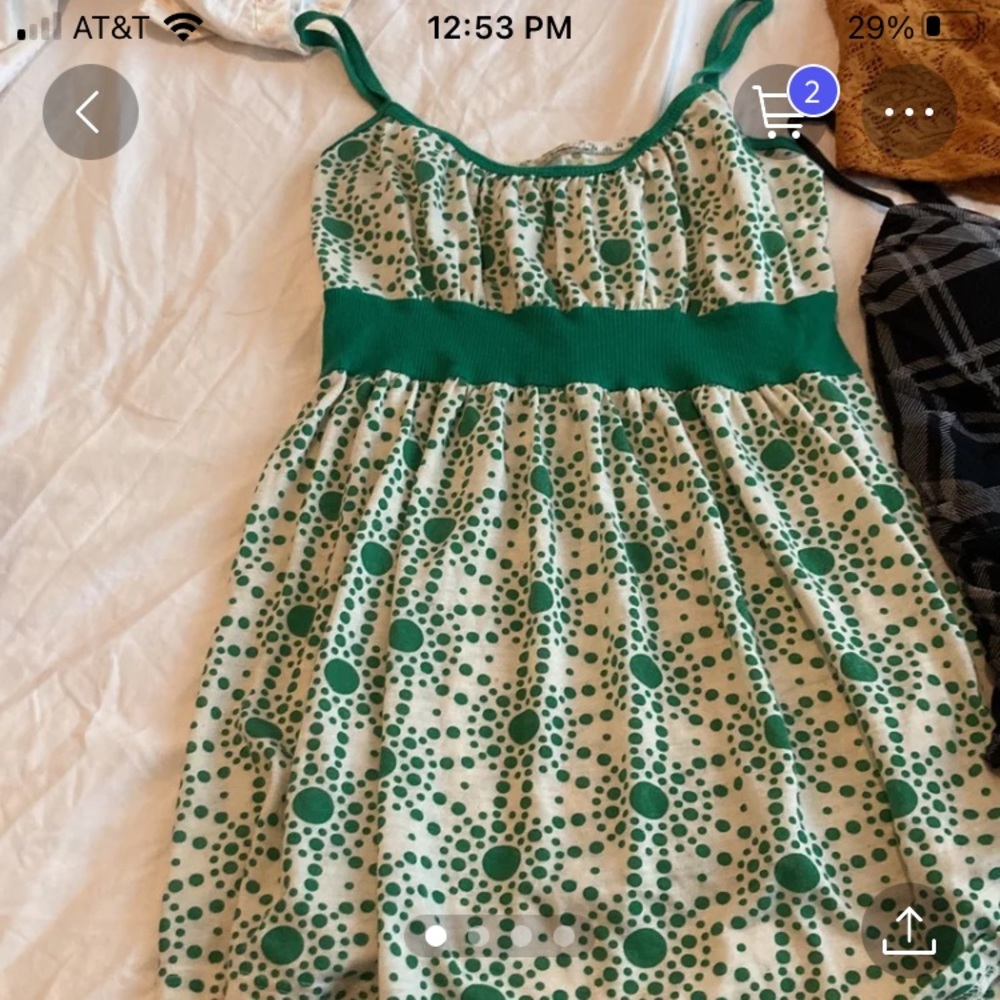Viewport: 1000px width, 1000px height.
Task: Tap the photo page indicator dots
Action: pos(500,936)
